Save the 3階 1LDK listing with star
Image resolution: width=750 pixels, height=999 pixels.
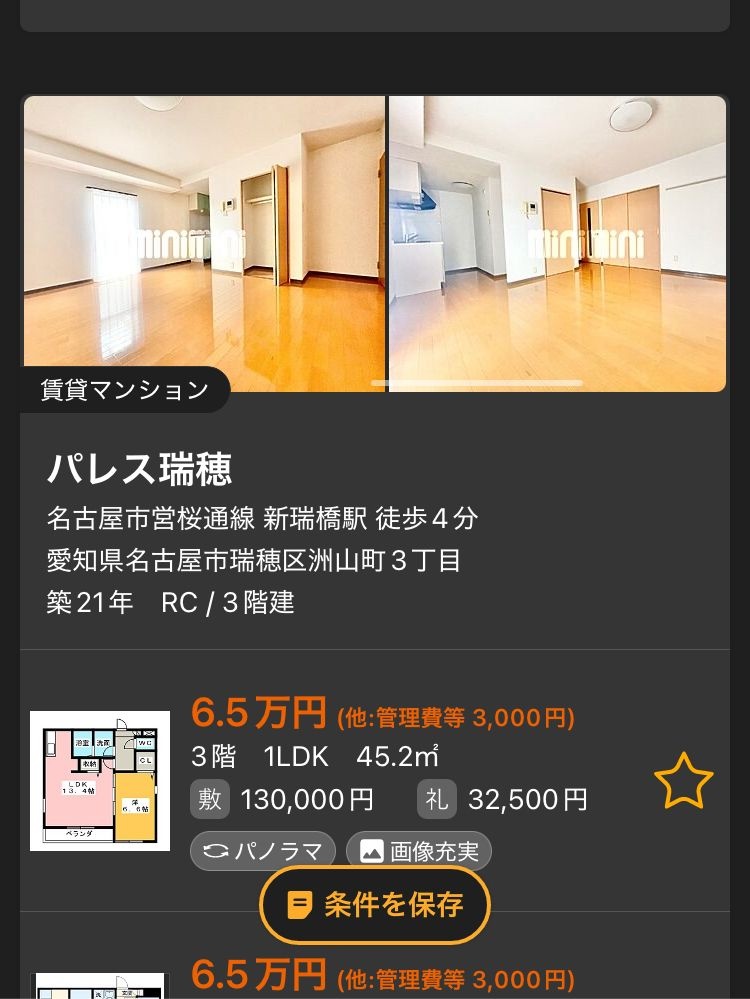(683, 782)
